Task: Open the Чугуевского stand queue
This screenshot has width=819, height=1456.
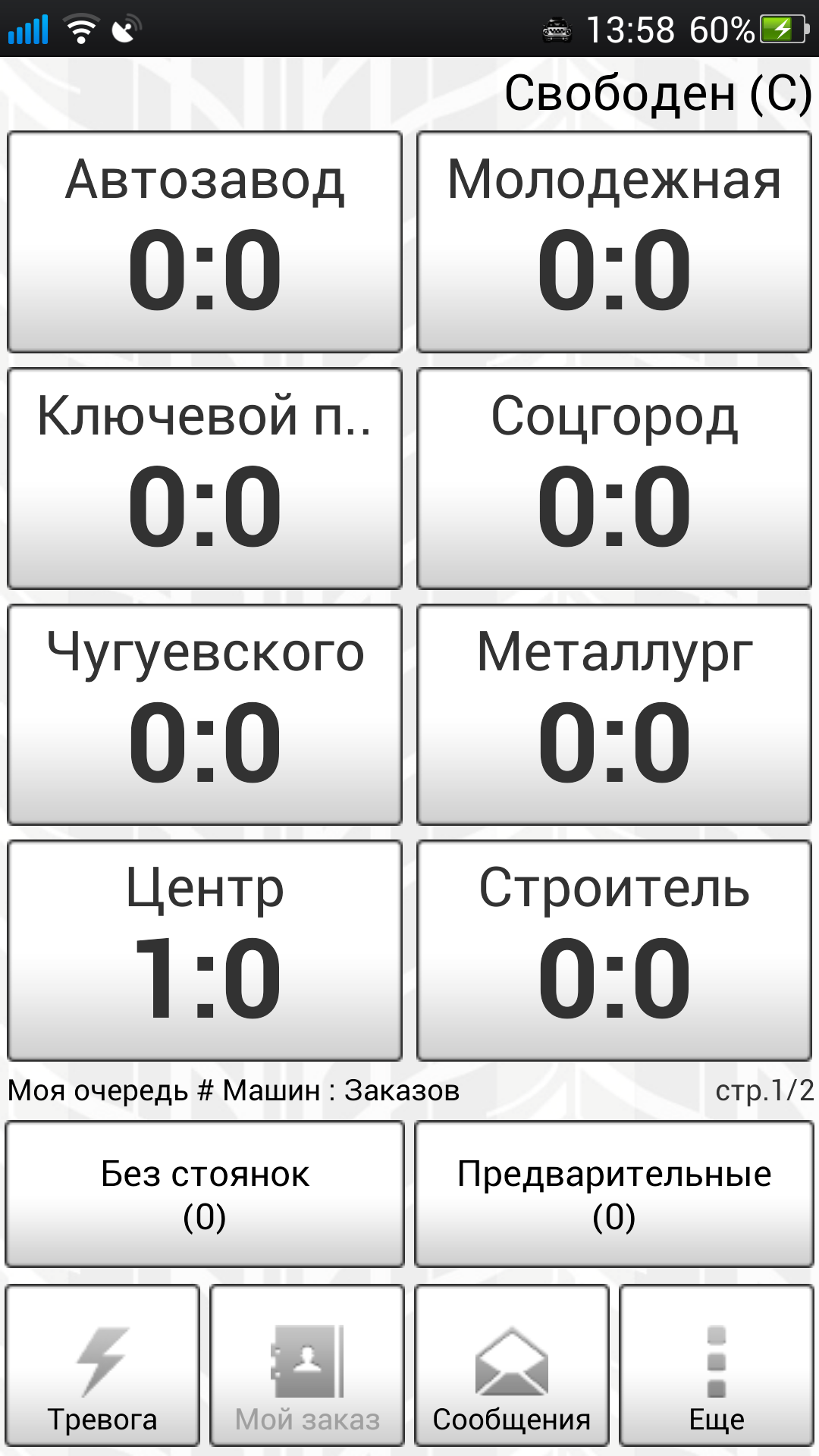Action: 205,714
